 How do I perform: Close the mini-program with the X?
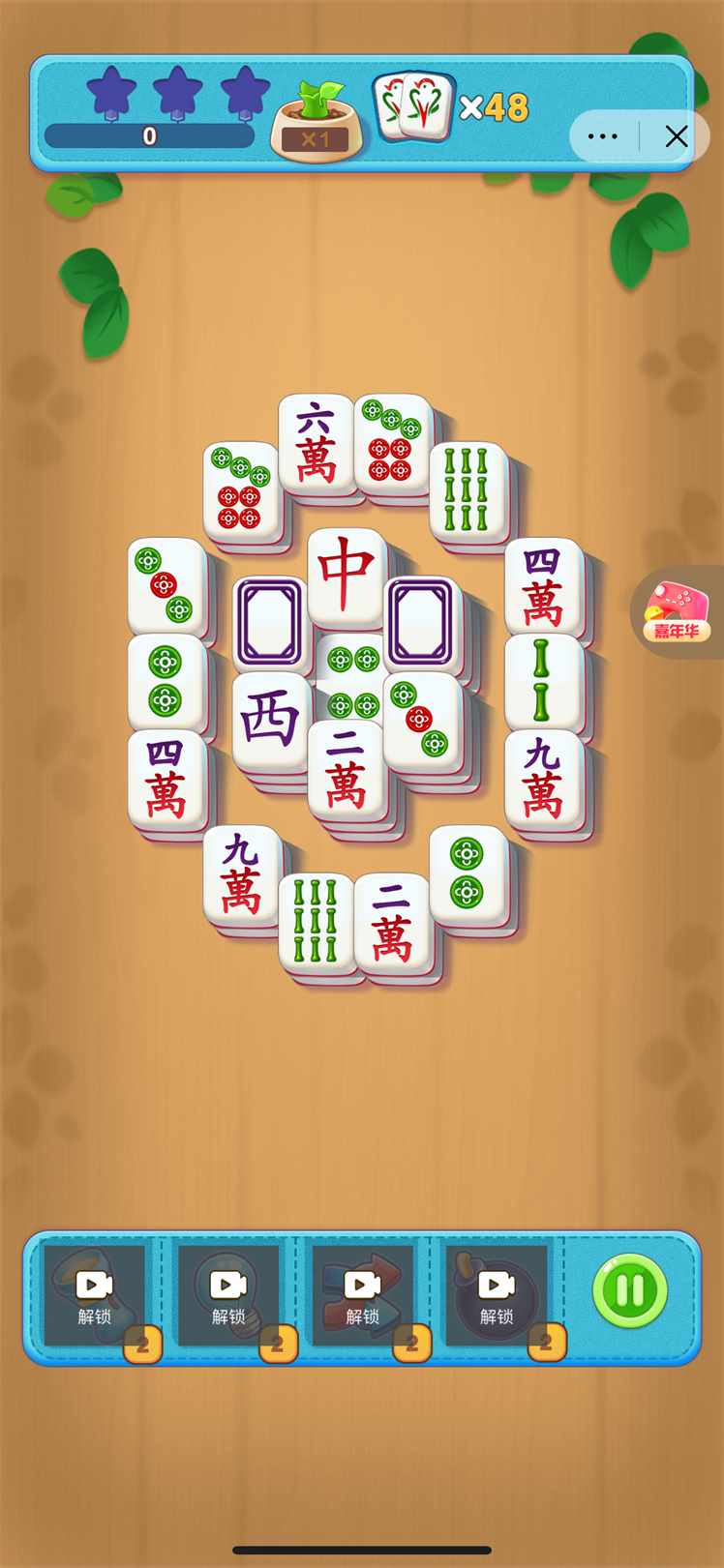click(x=677, y=136)
